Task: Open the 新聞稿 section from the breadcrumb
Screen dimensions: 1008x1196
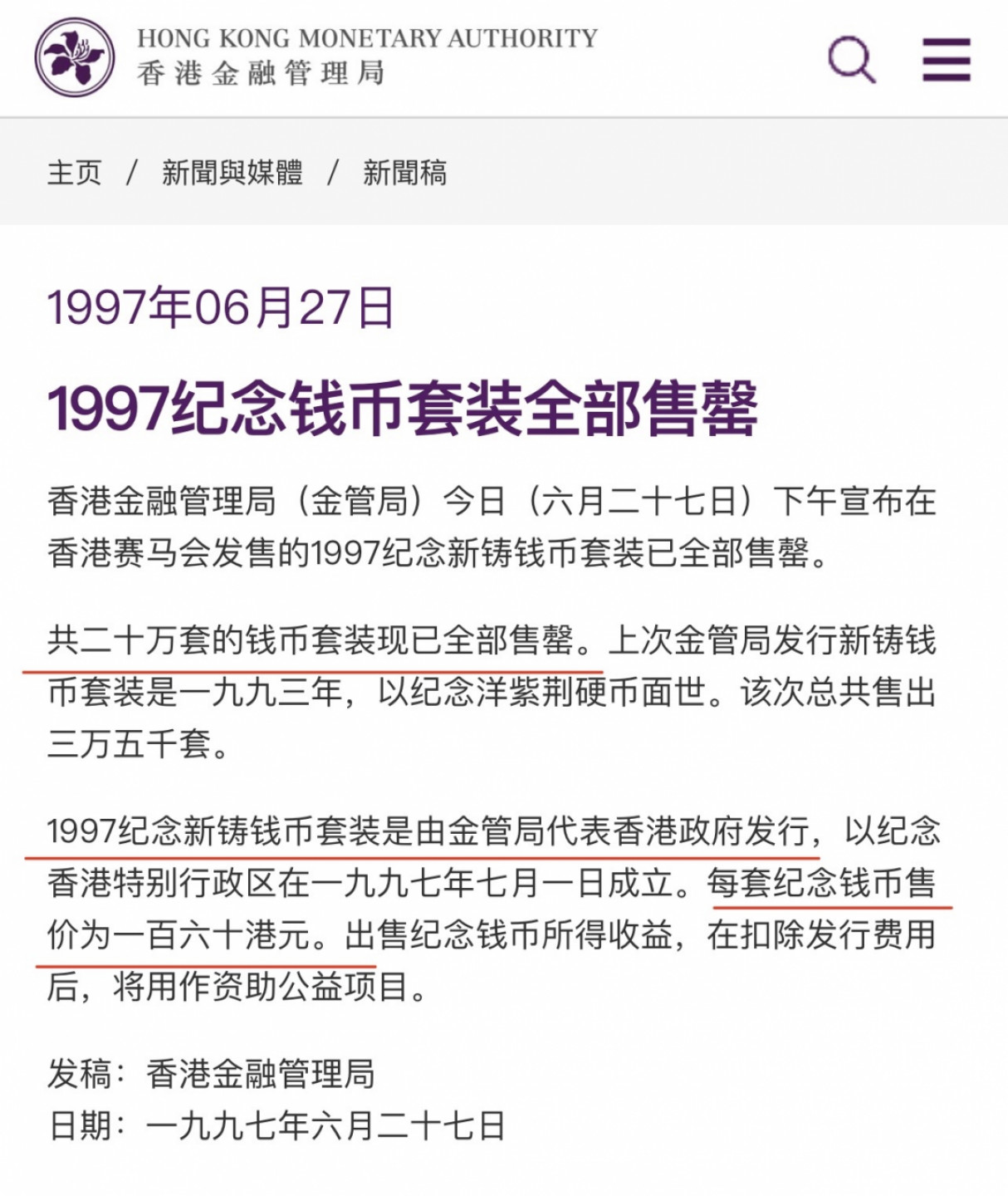Action: click(406, 172)
